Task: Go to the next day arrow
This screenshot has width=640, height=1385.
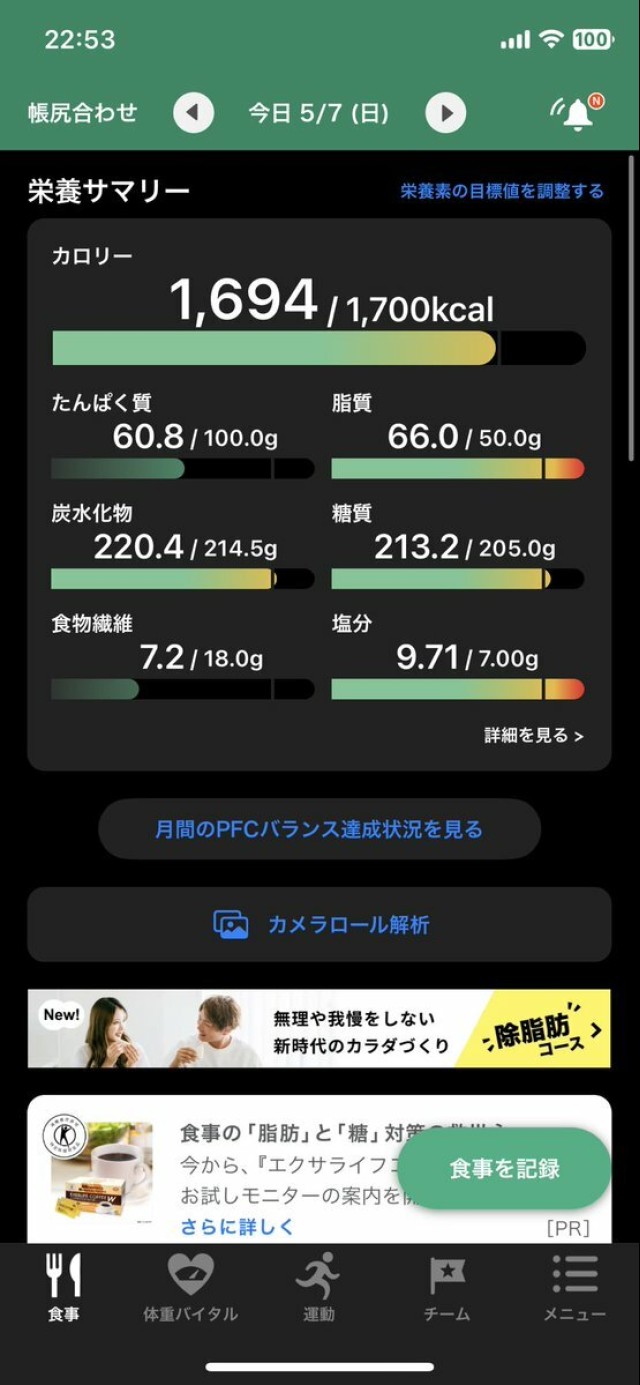Action: tap(446, 113)
